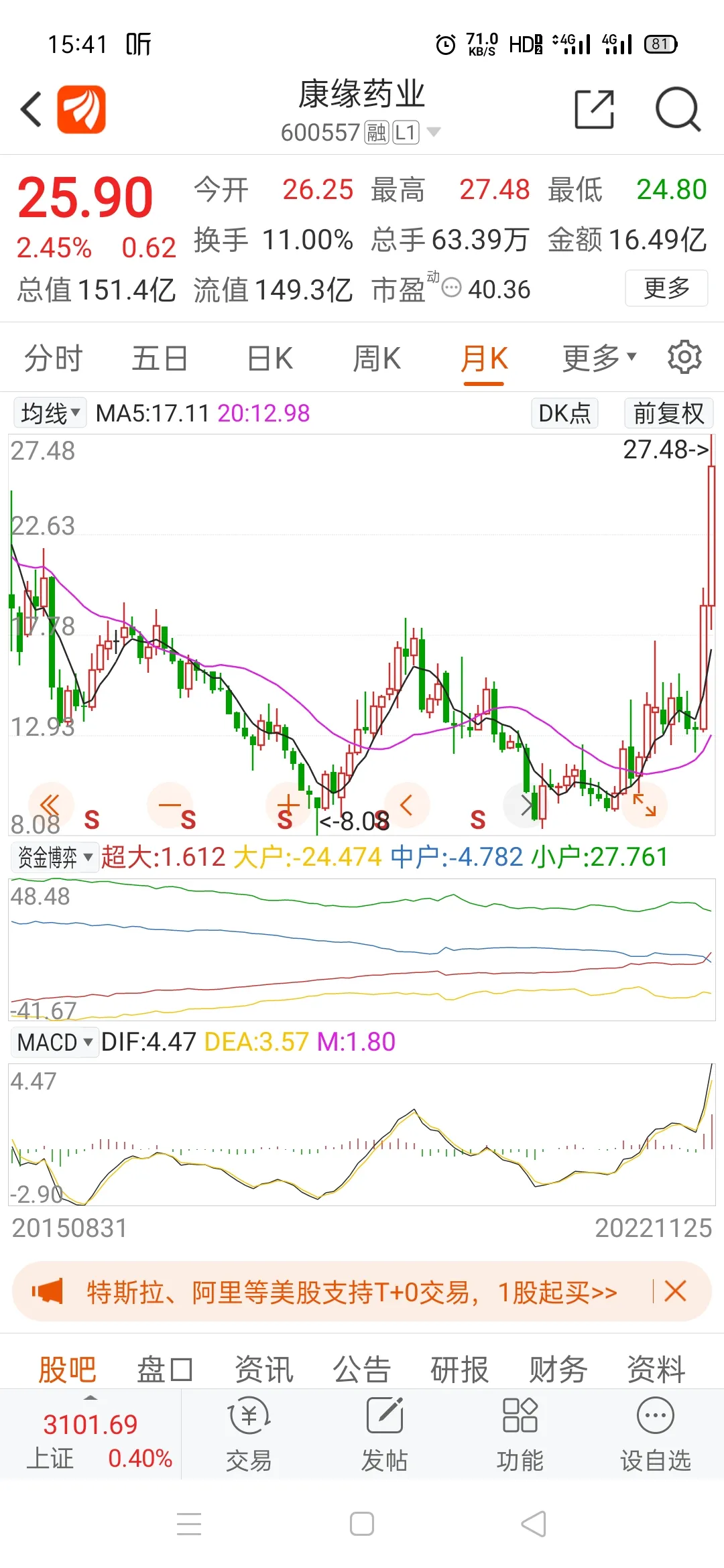Screen dimensions: 724x1568
Task: Open chart settings gear icon
Action: point(684,357)
